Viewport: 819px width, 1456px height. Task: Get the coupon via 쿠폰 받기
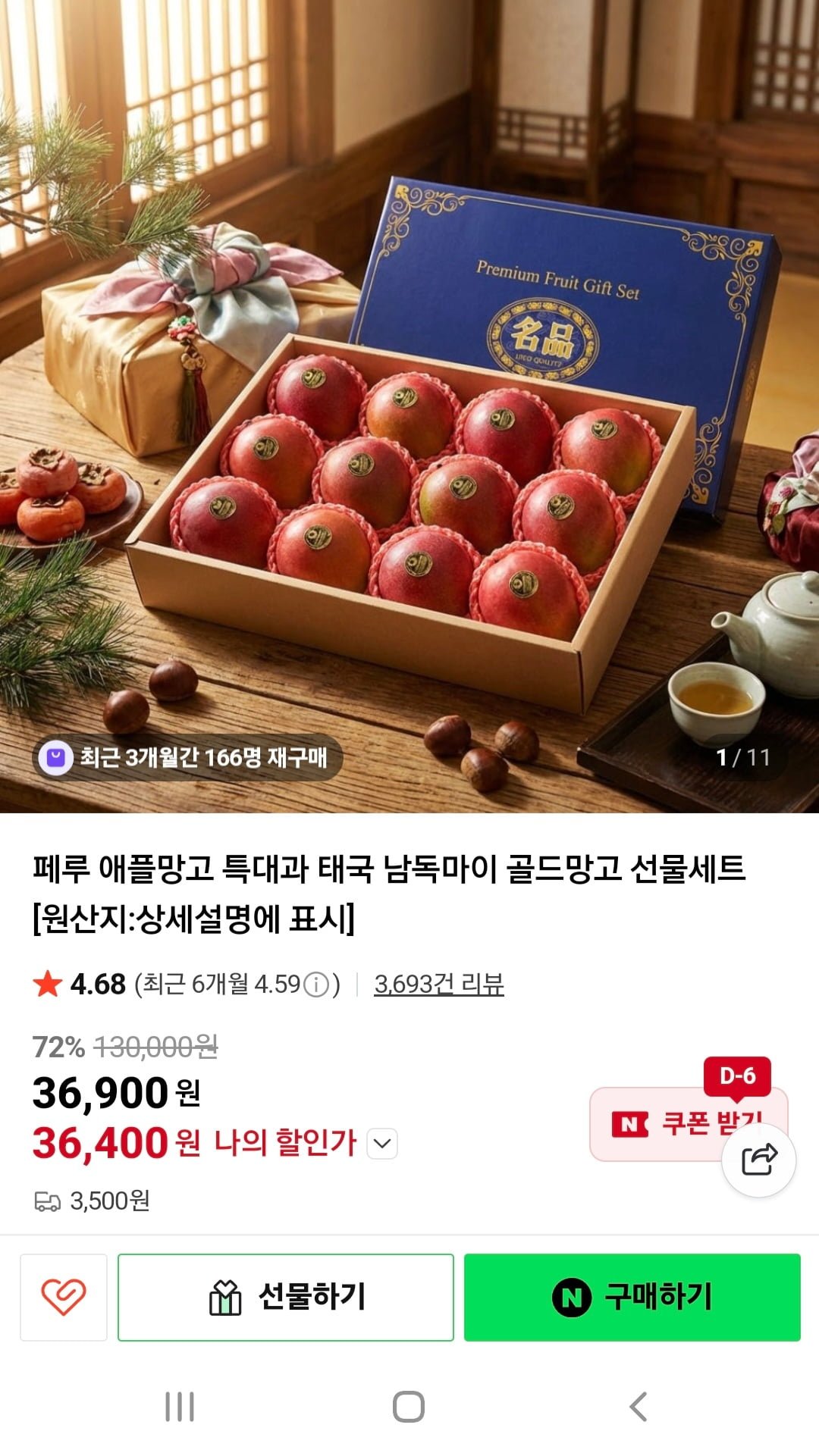coord(667,1123)
